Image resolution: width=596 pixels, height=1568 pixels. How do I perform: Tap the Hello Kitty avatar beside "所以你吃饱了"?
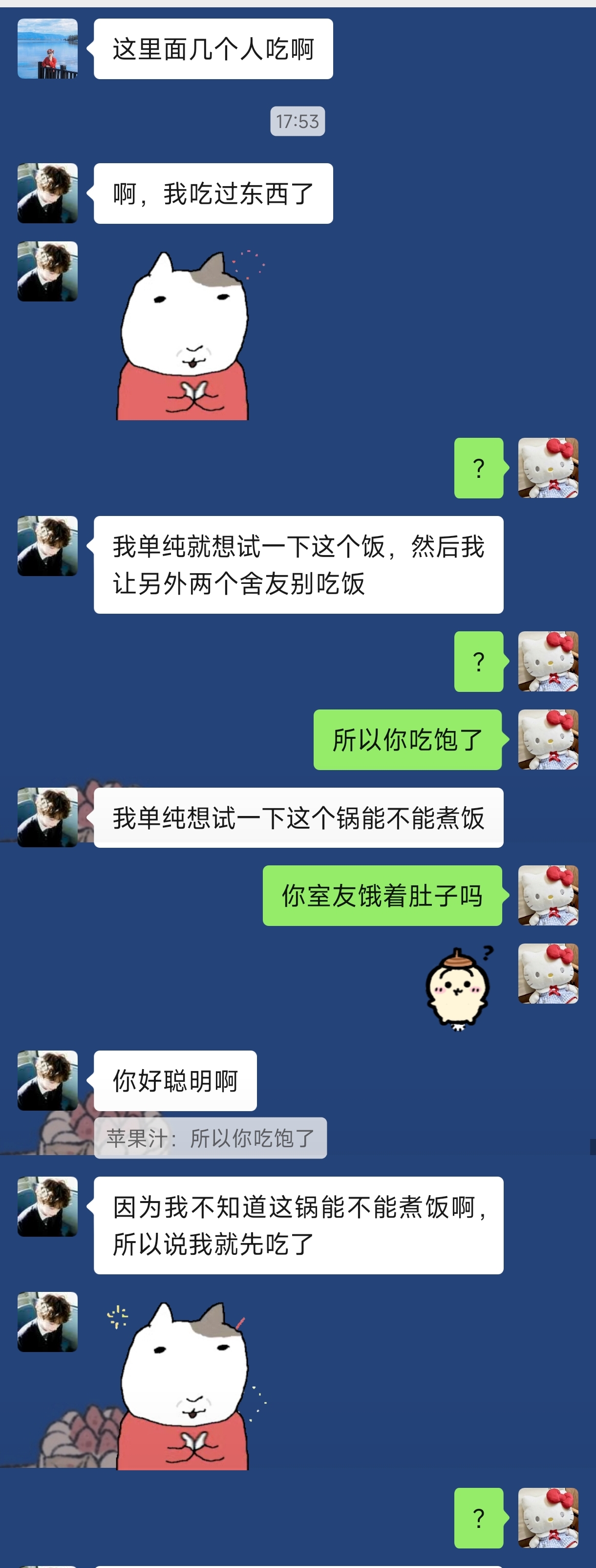548,740
